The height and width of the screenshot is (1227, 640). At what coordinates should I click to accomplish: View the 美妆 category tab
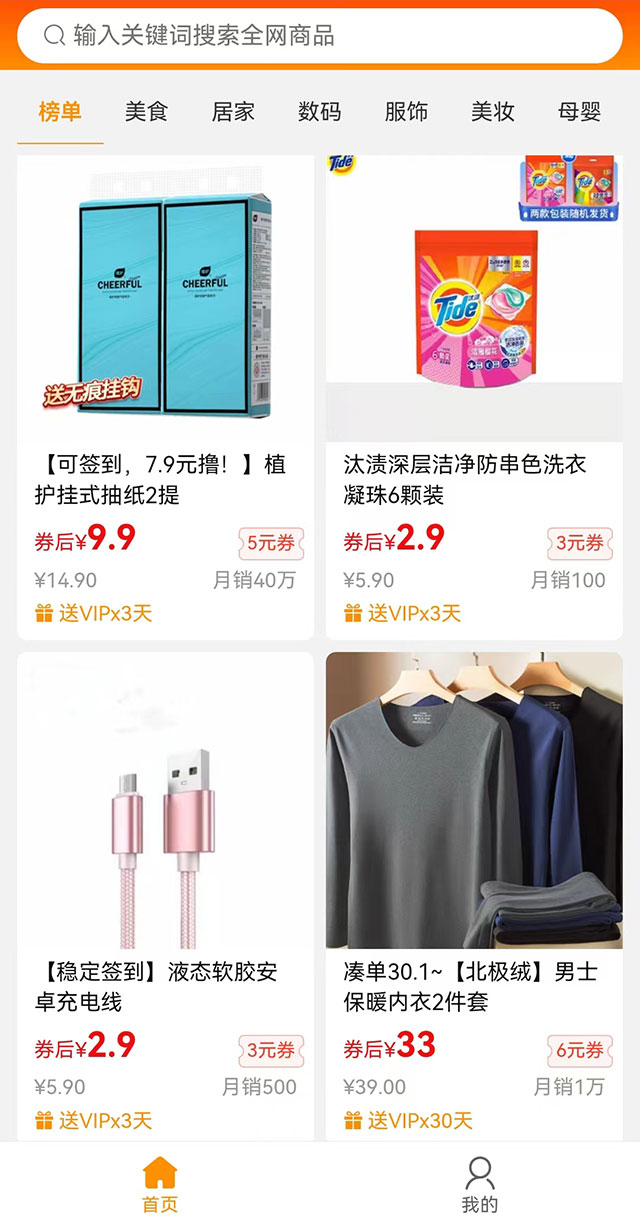(x=493, y=112)
